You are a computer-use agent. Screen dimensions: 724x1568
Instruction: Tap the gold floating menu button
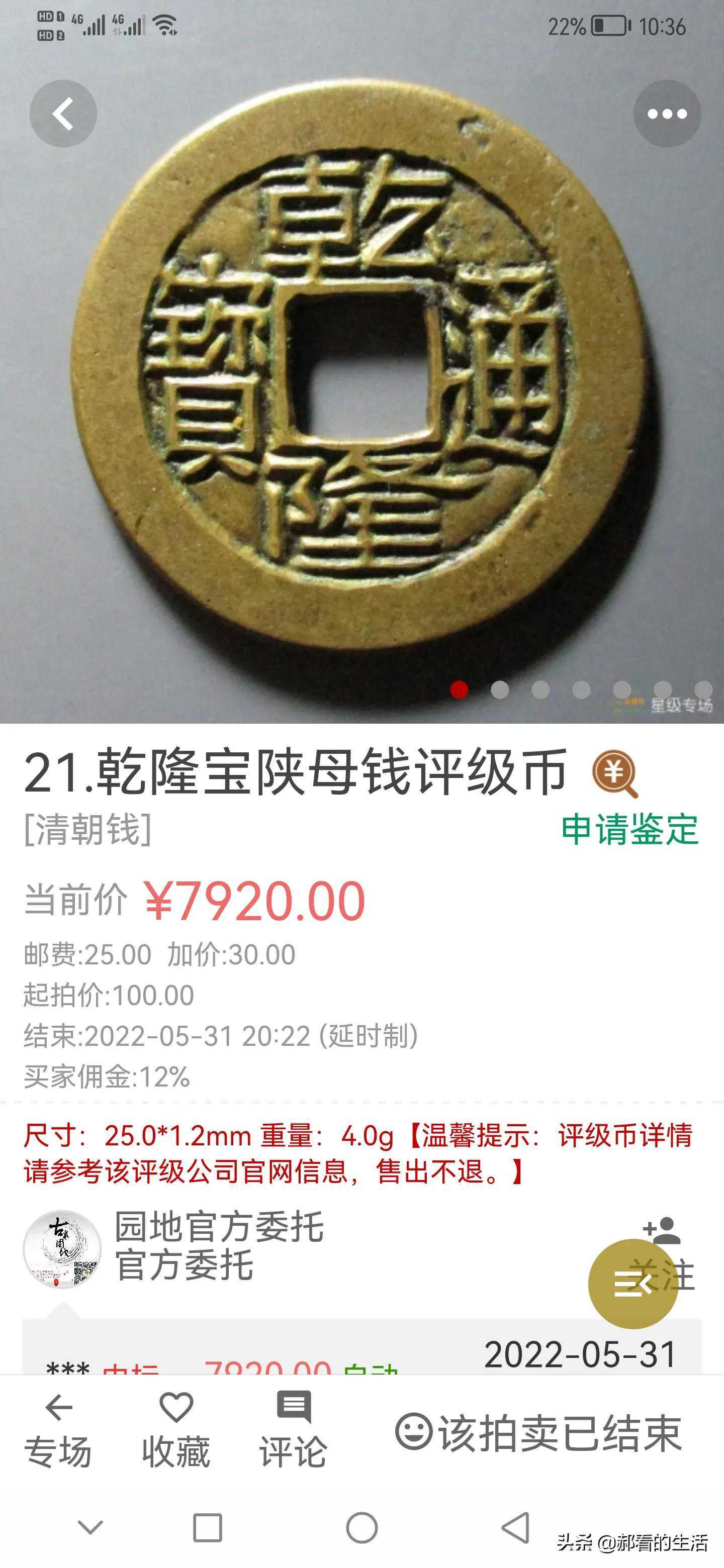click(632, 1283)
